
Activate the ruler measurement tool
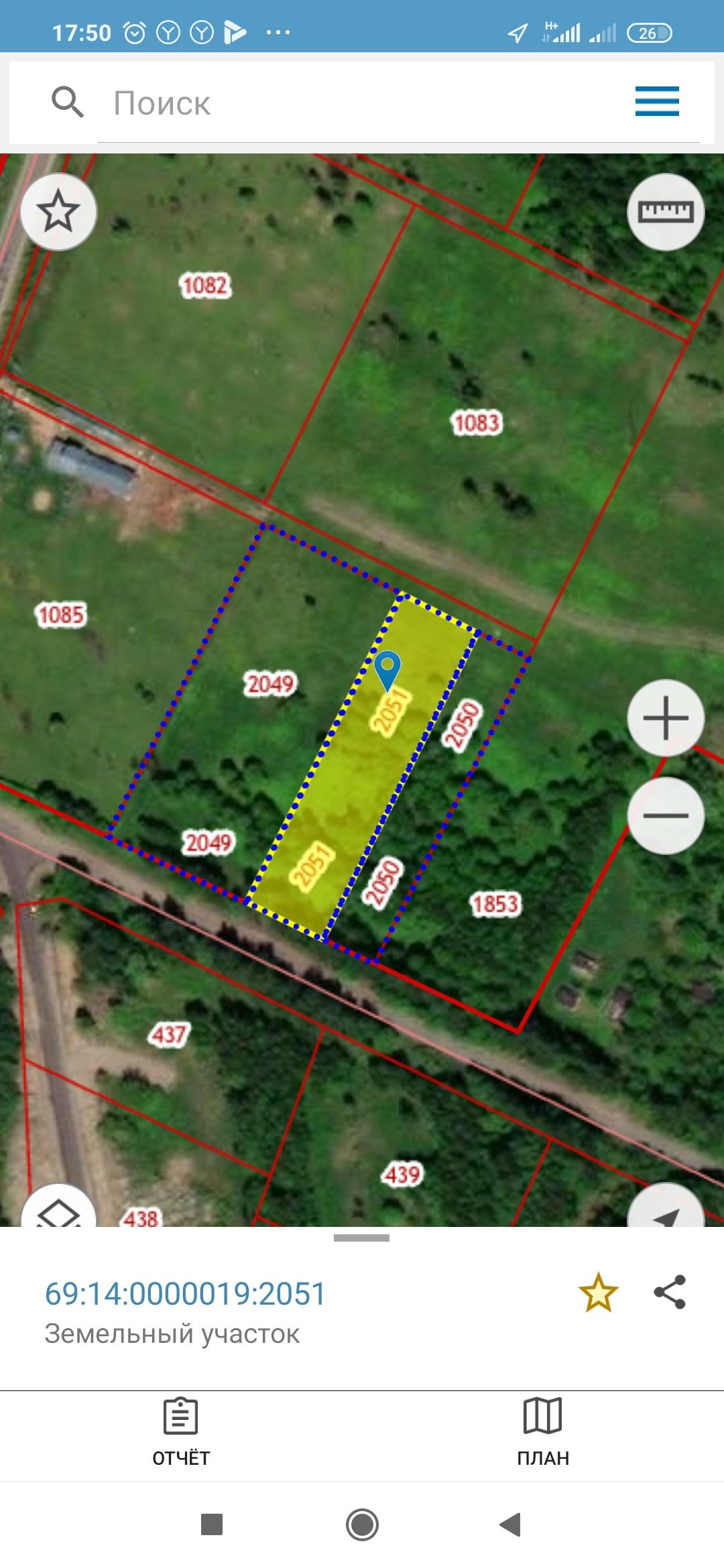pos(665,212)
